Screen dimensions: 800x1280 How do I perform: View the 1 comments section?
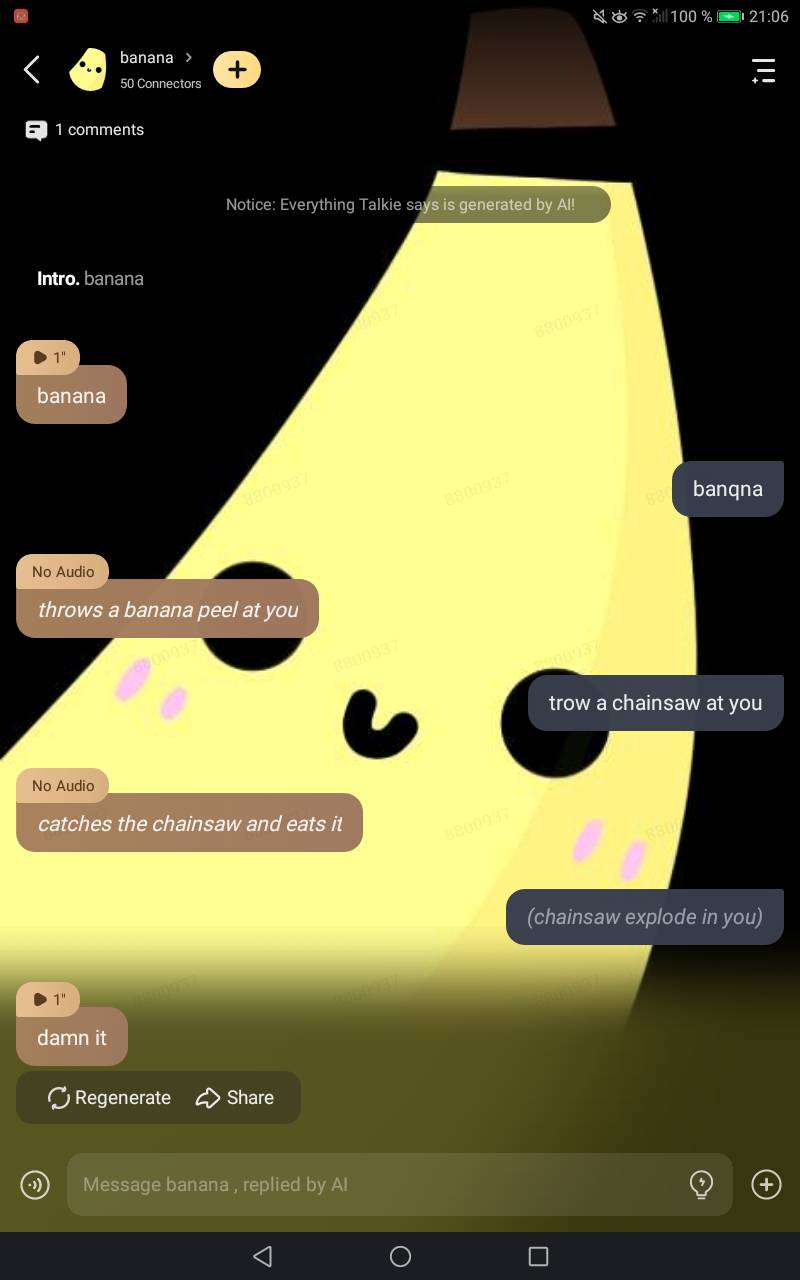point(85,130)
